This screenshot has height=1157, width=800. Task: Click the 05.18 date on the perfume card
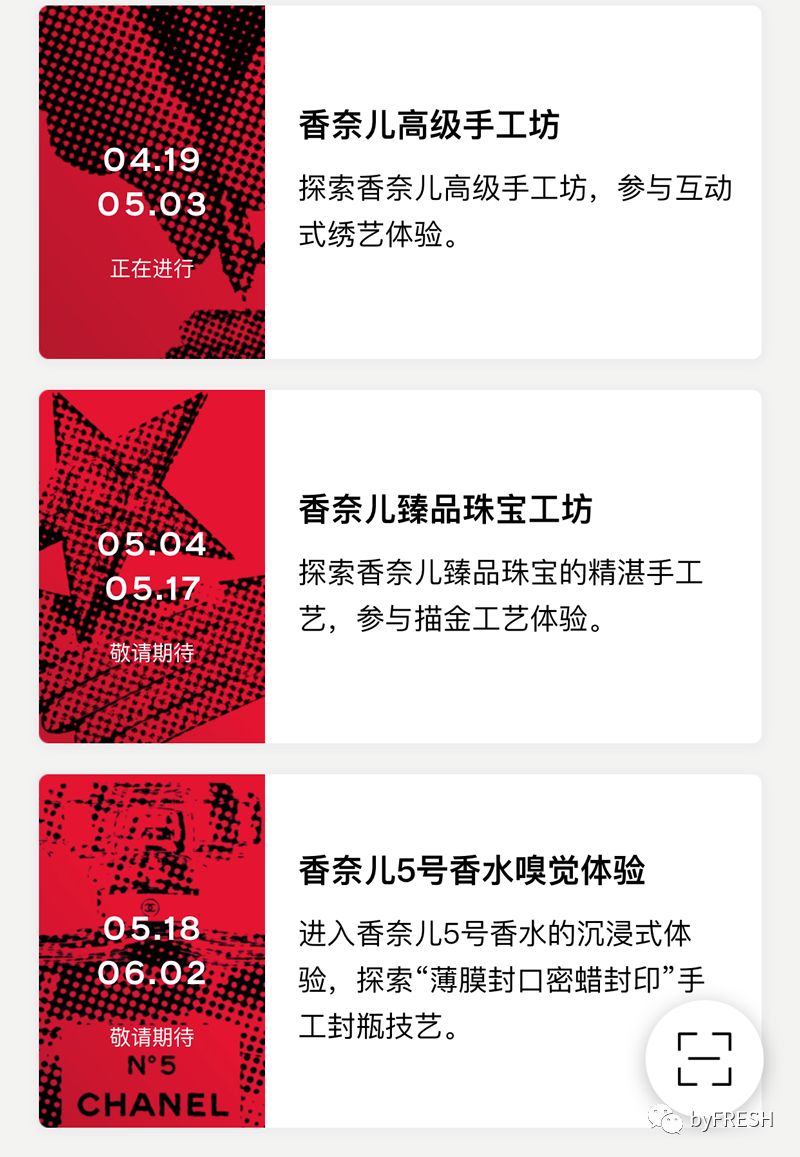pos(150,928)
